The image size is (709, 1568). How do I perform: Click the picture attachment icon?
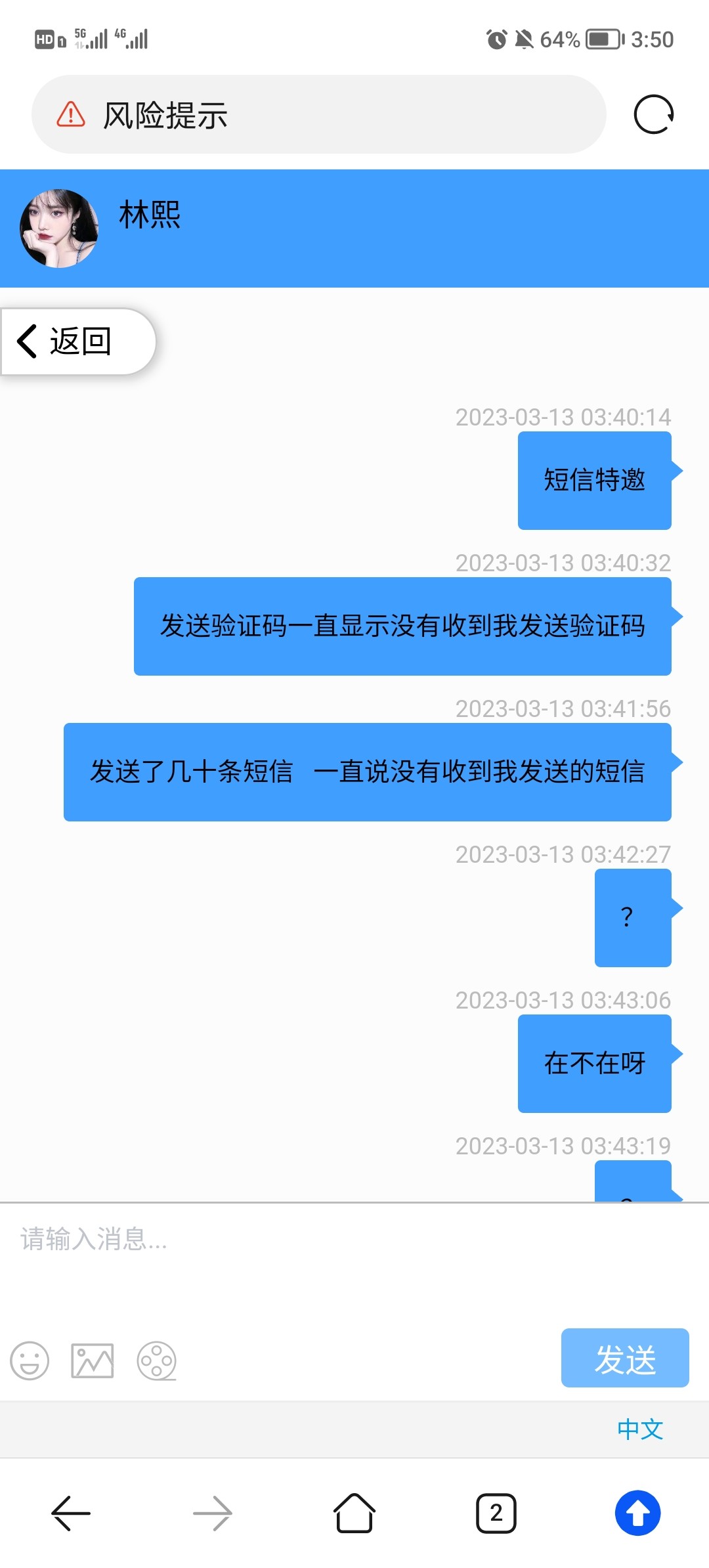[92, 1361]
